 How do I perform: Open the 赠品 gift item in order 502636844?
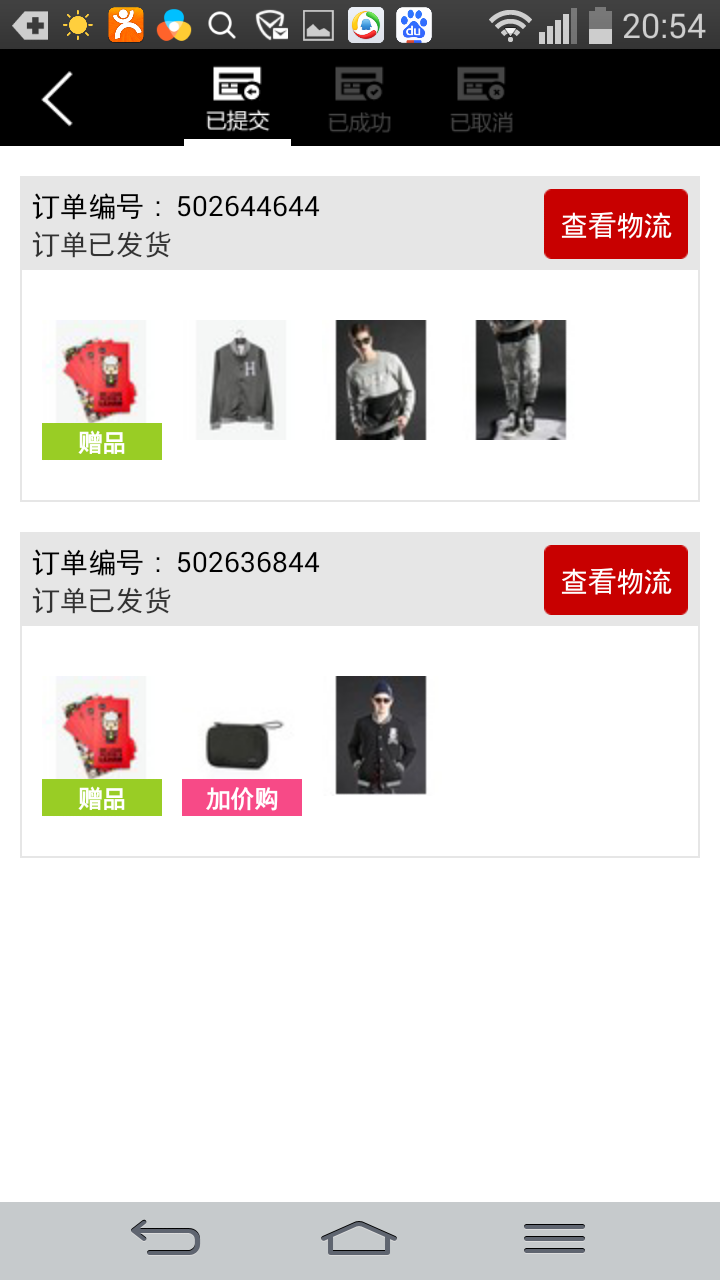[x=101, y=746]
